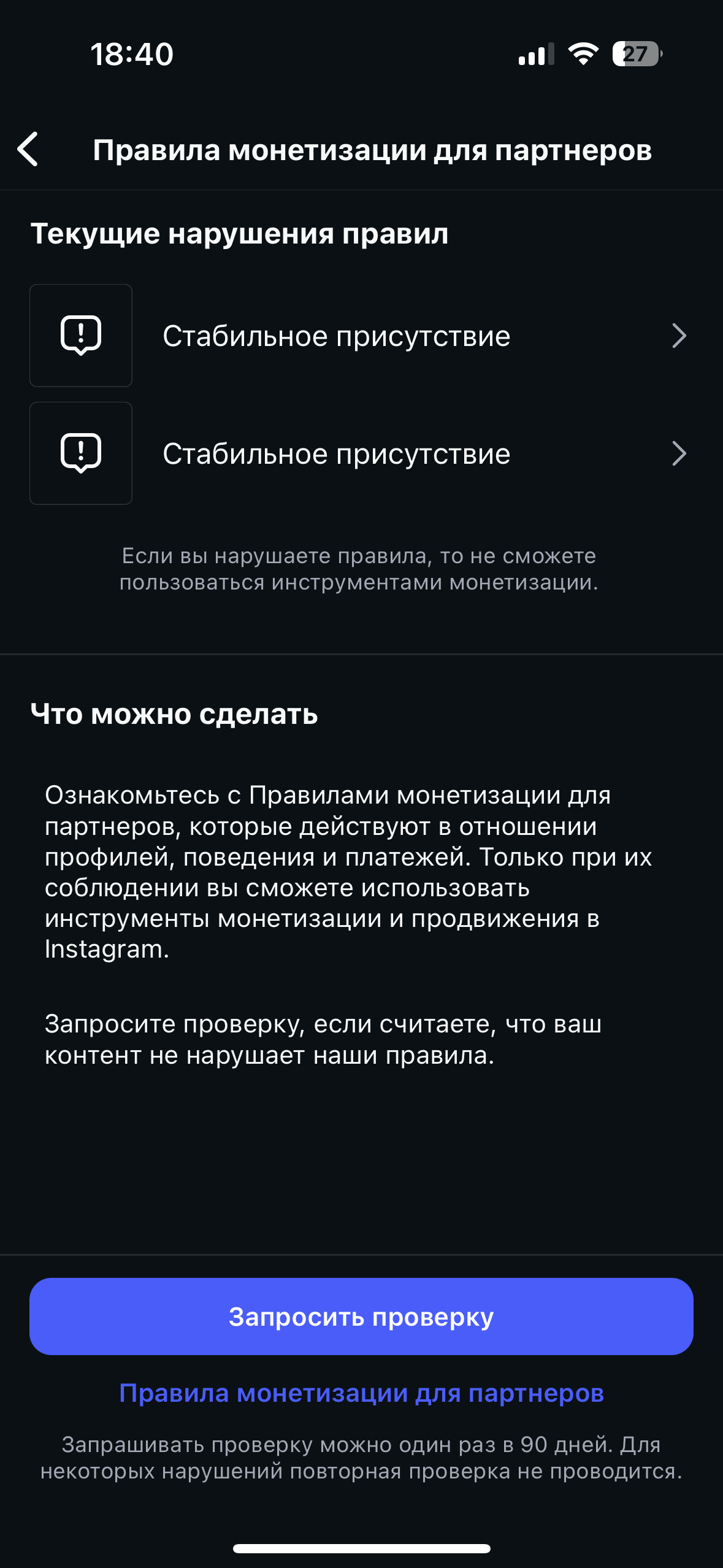Tap the Запросить проверку button
This screenshot has height=1568, width=723.
click(x=361, y=1316)
